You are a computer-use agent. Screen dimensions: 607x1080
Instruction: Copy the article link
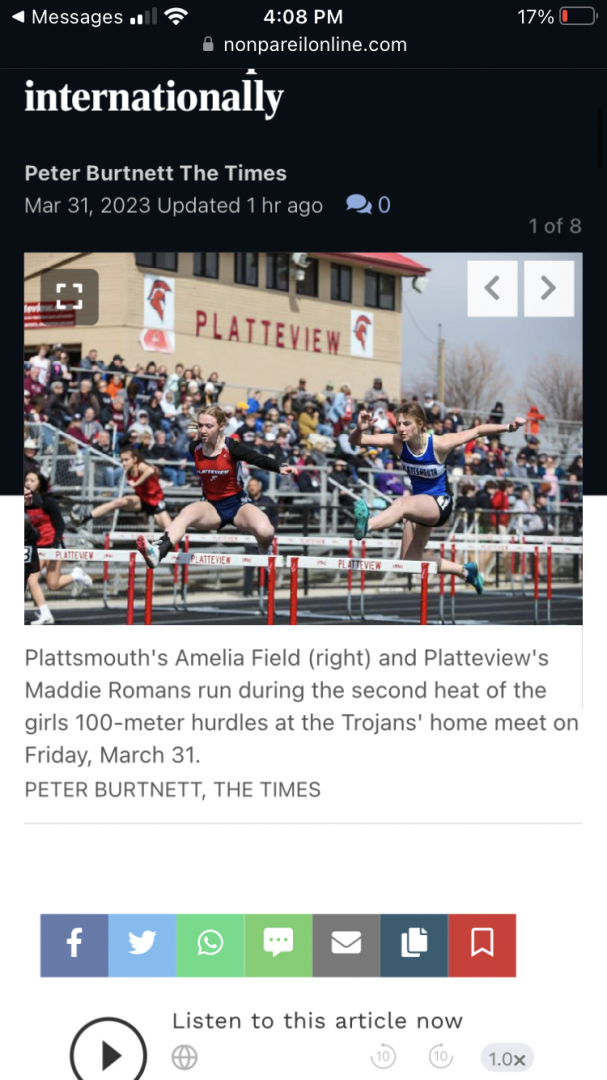(x=414, y=945)
